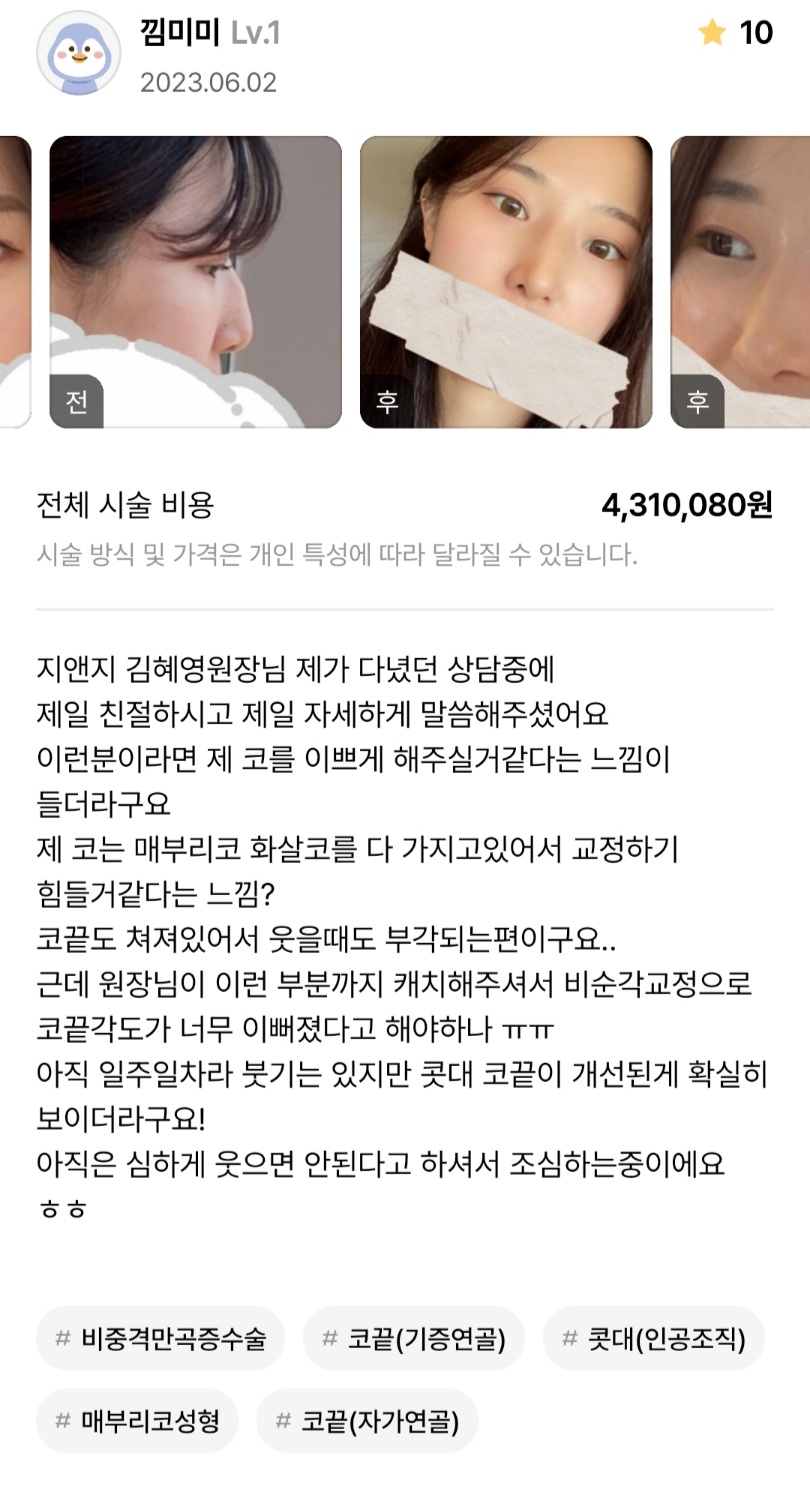
Task: Choose the 매부리코성형 hashtag
Action: pos(137,1420)
